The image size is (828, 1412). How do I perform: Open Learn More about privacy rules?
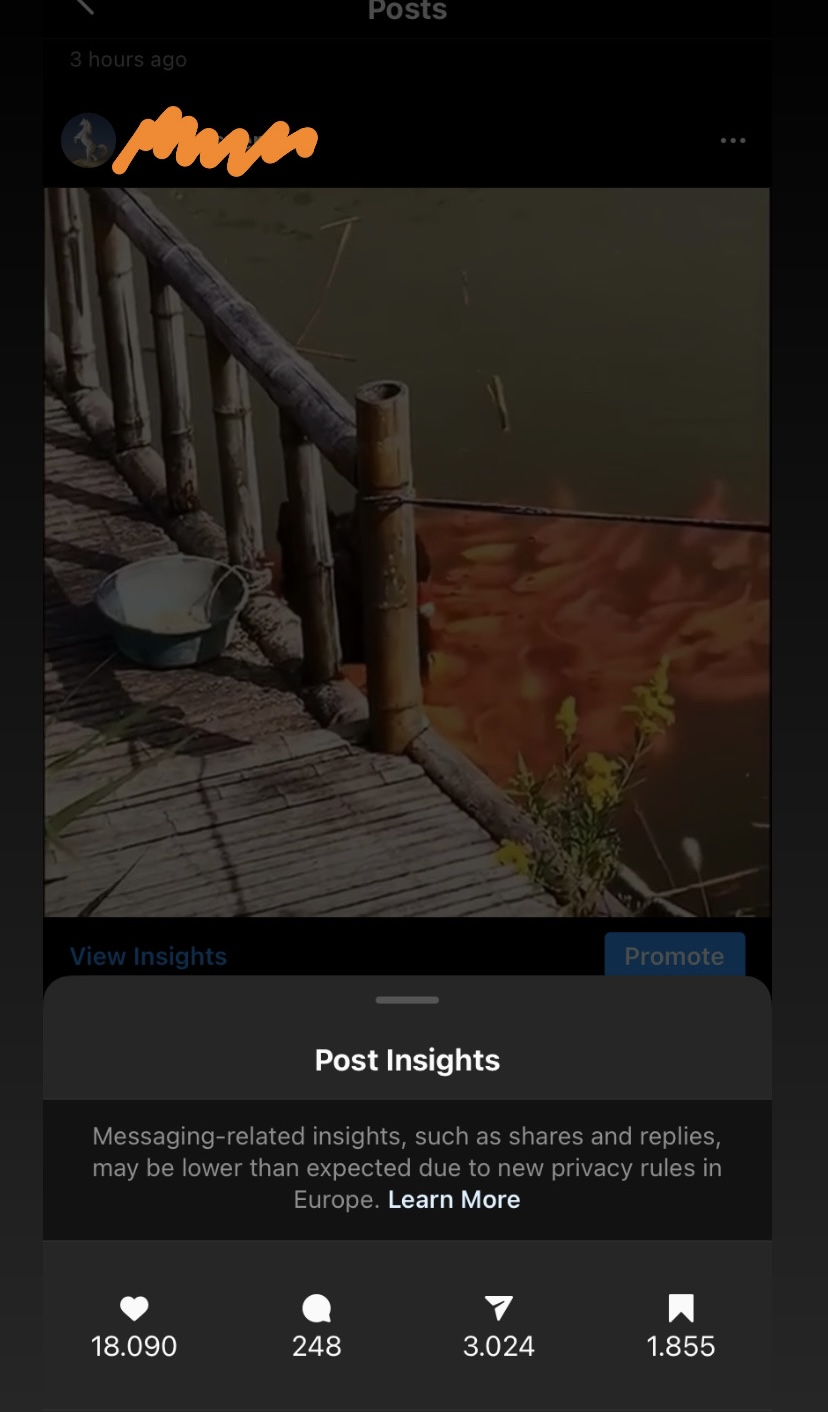(x=454, y=1199)
